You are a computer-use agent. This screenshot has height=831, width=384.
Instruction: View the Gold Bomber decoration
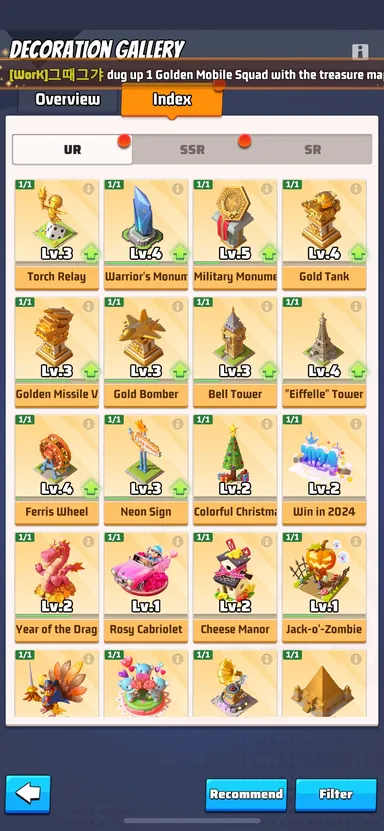[x=146, y=352]
